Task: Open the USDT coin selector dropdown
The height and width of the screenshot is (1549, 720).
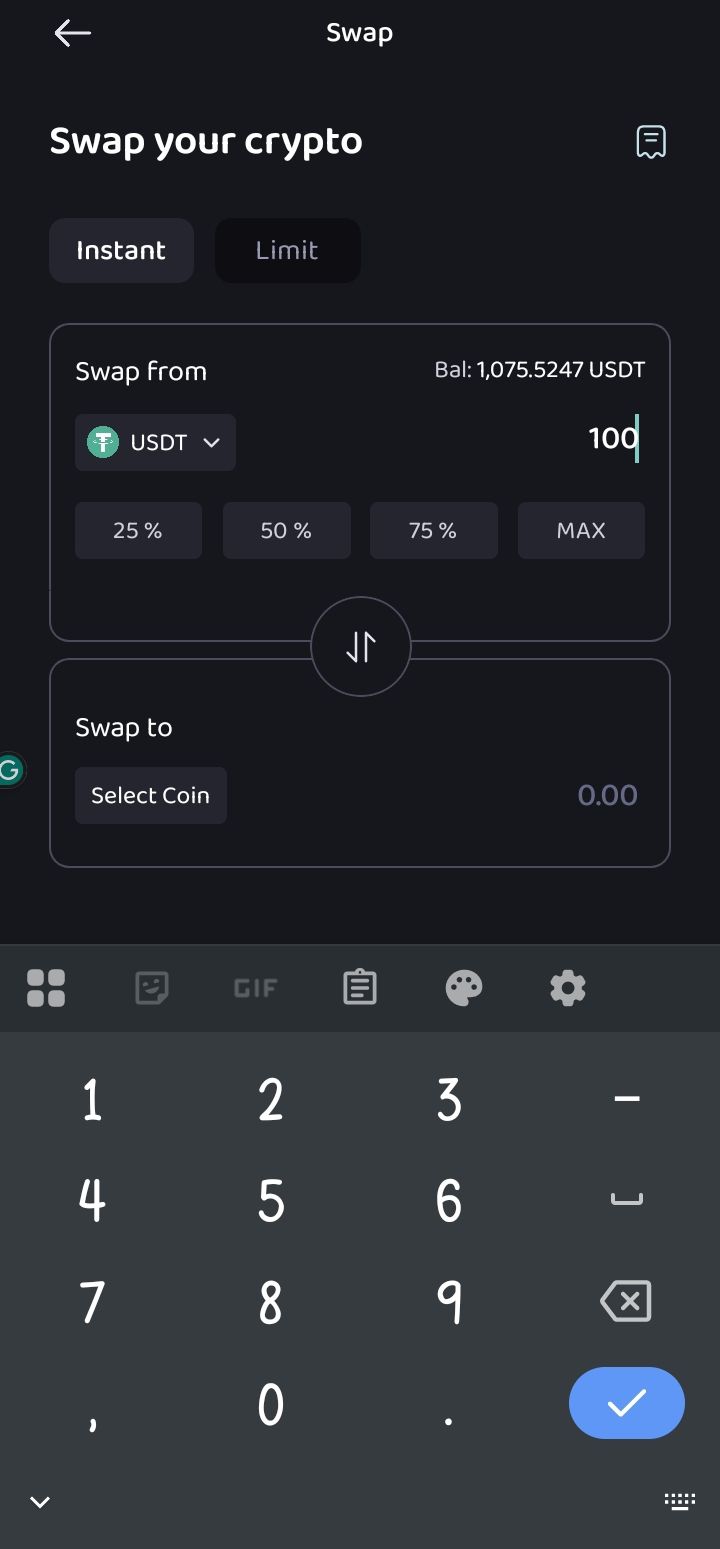Action: (x=155, y=442)
